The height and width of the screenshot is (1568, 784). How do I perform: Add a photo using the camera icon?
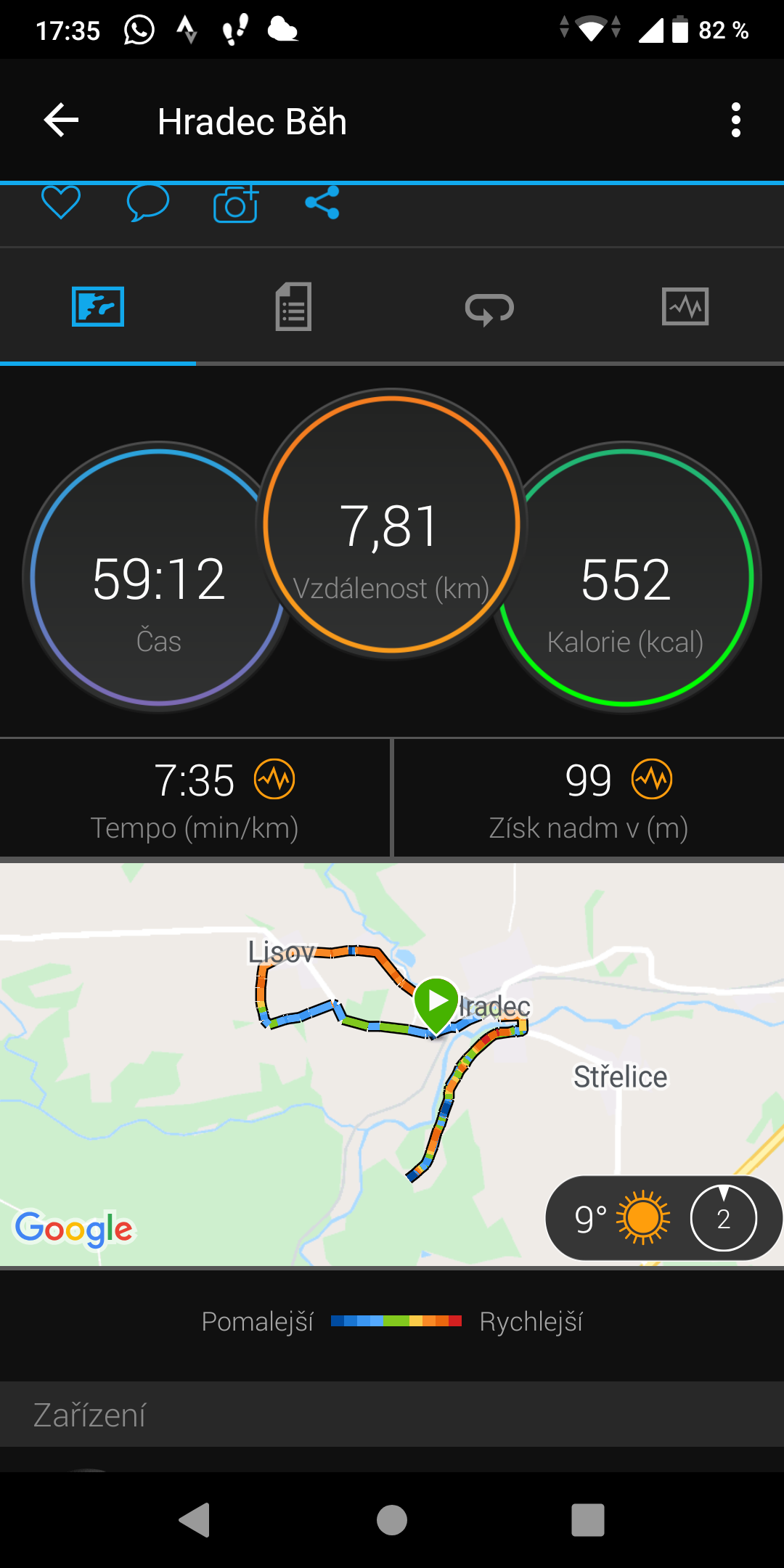pyautogui.click(x=236, y=204)
